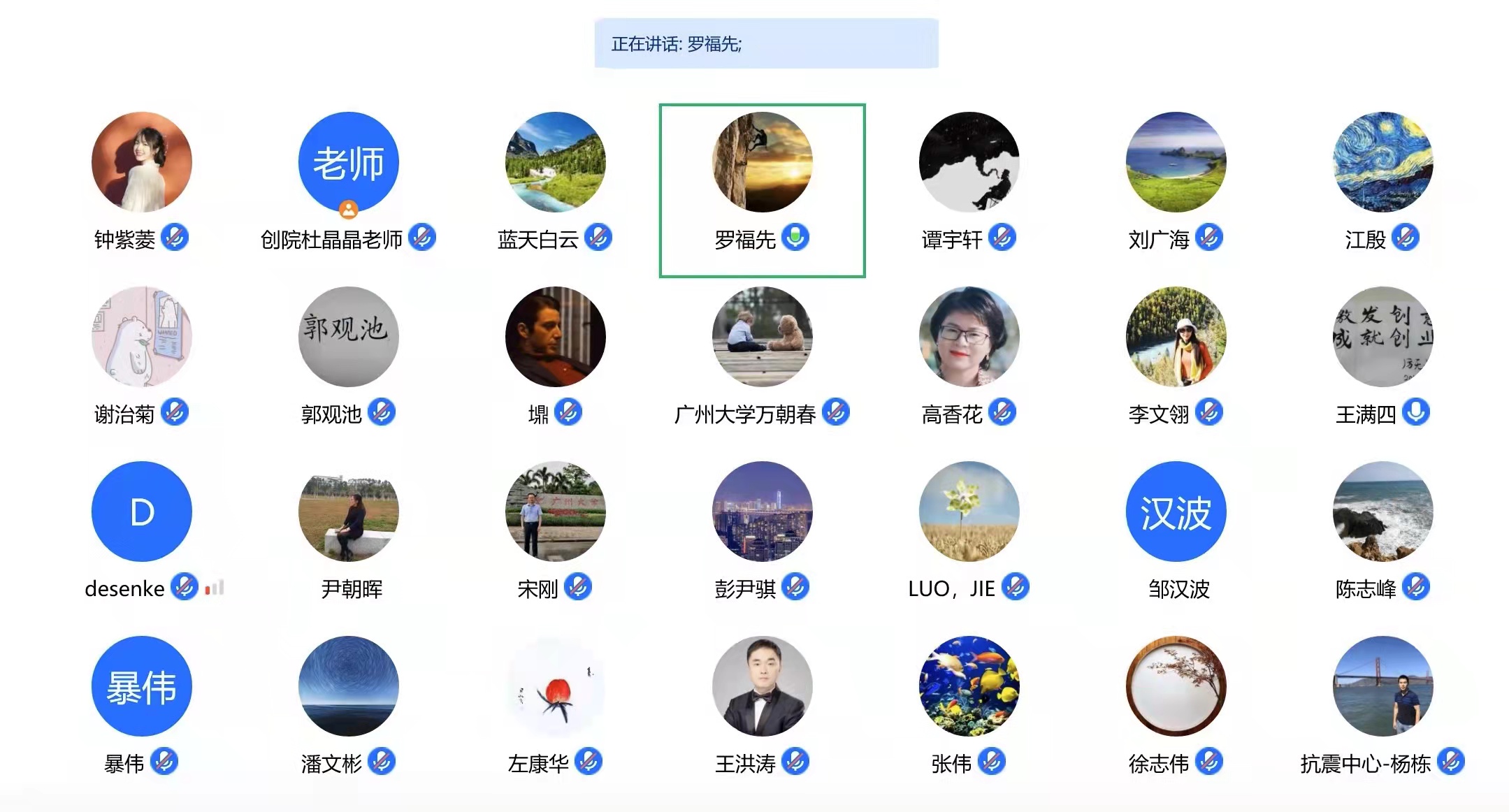Select 抗震中心-杨栋's participant tile
The image size is (1509, 812).
(1382, 686)
